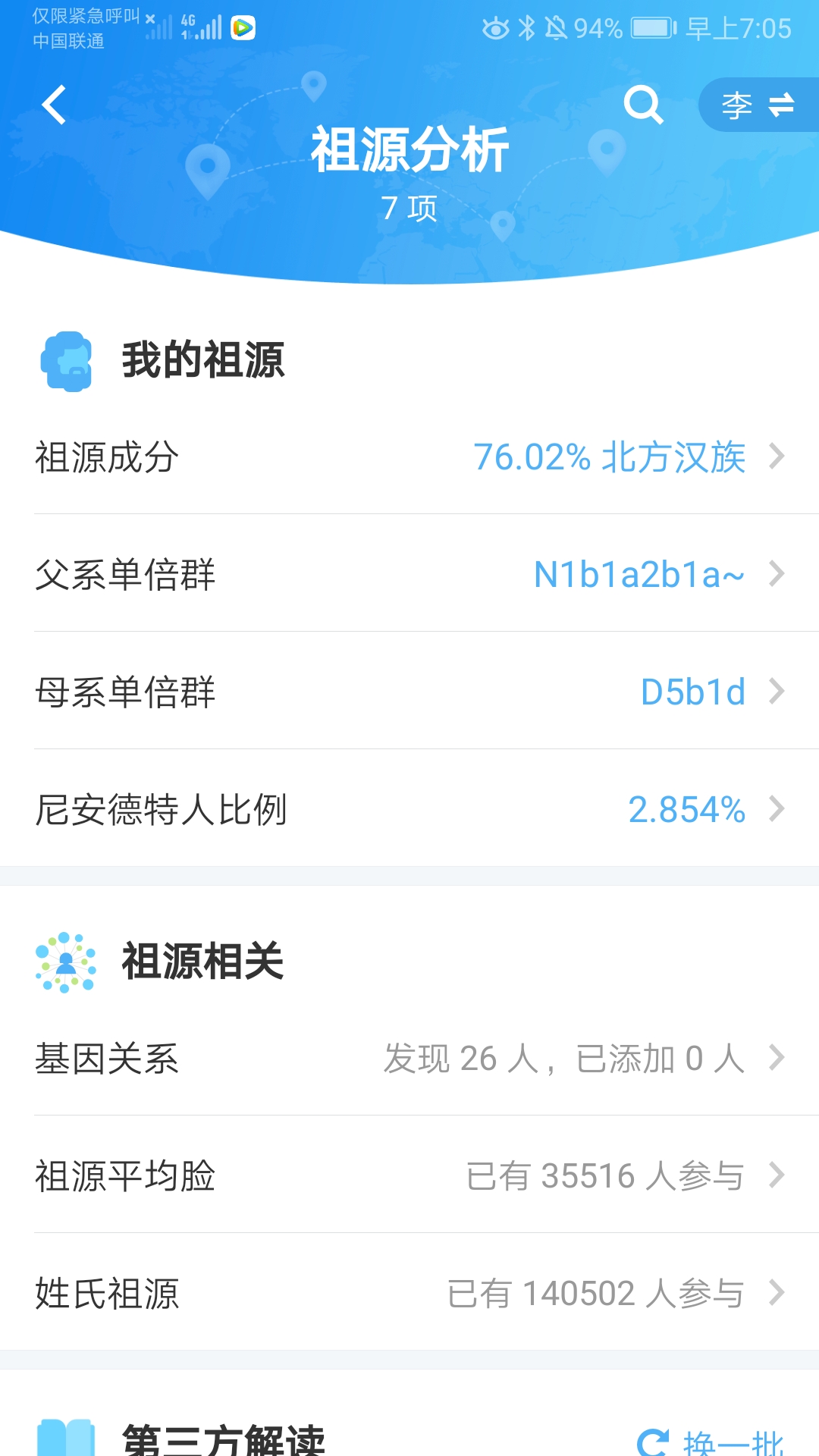The image size is (819, 1456).
Task: Open the search icon in the header
Action: pyautogui.click(x=643, y=104)
